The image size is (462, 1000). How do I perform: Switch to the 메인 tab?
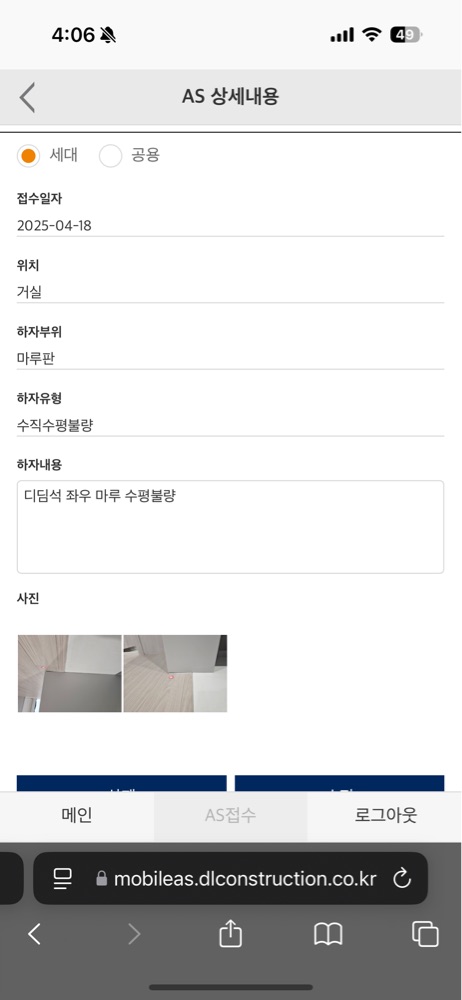point(77,816)
